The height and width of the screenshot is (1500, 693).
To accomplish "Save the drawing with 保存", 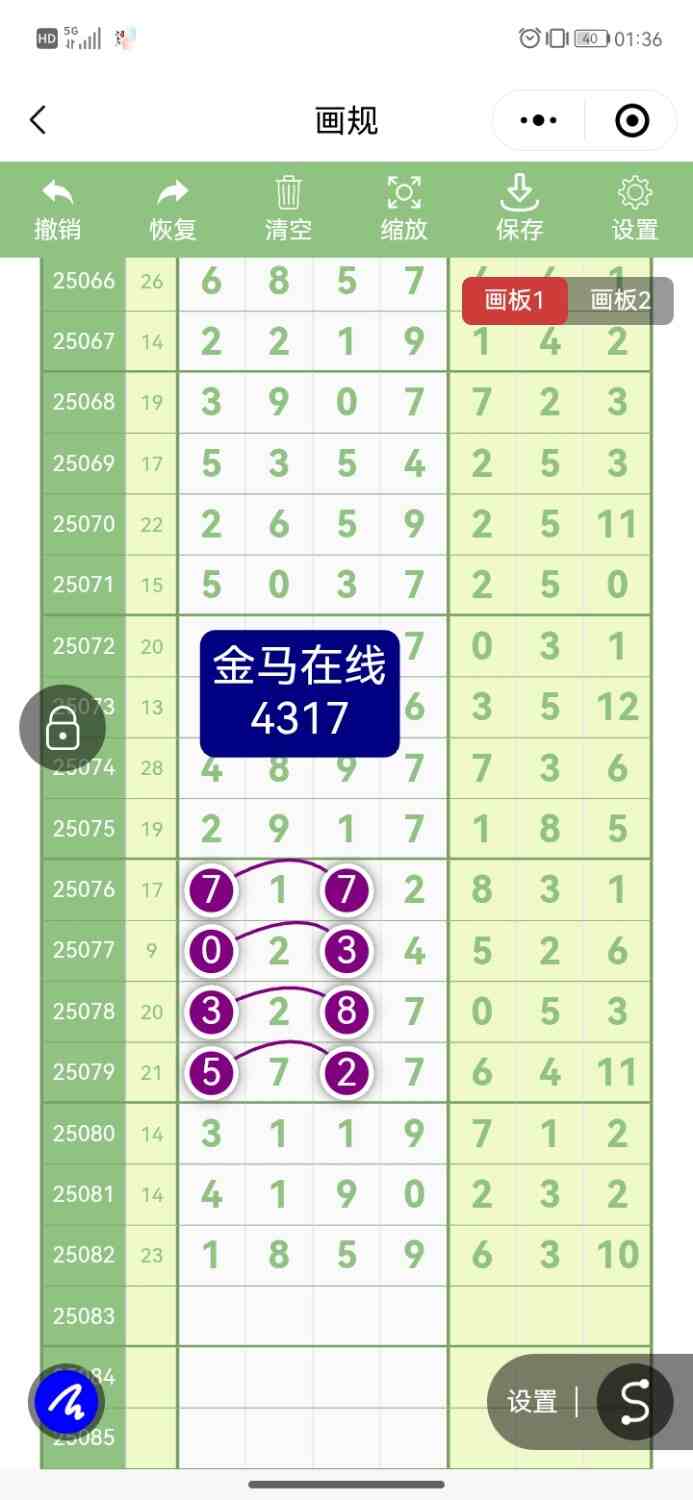I will pyautogui.click(x=520, y=209).
